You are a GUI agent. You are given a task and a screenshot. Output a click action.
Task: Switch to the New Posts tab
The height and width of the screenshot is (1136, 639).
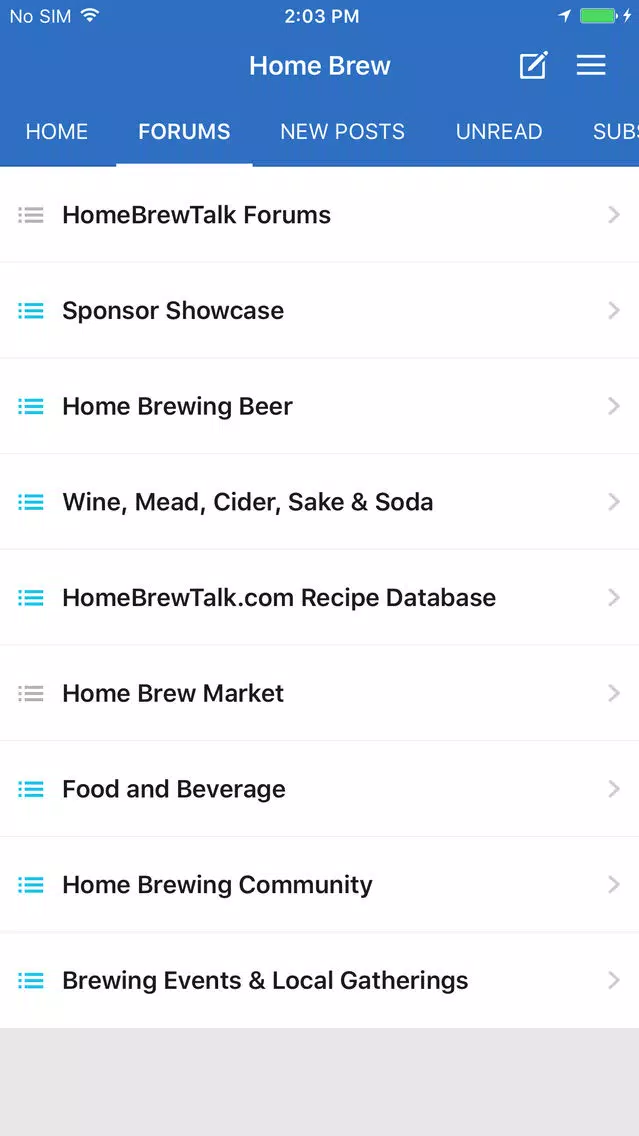pyautogui.click(x=343, y=131)
